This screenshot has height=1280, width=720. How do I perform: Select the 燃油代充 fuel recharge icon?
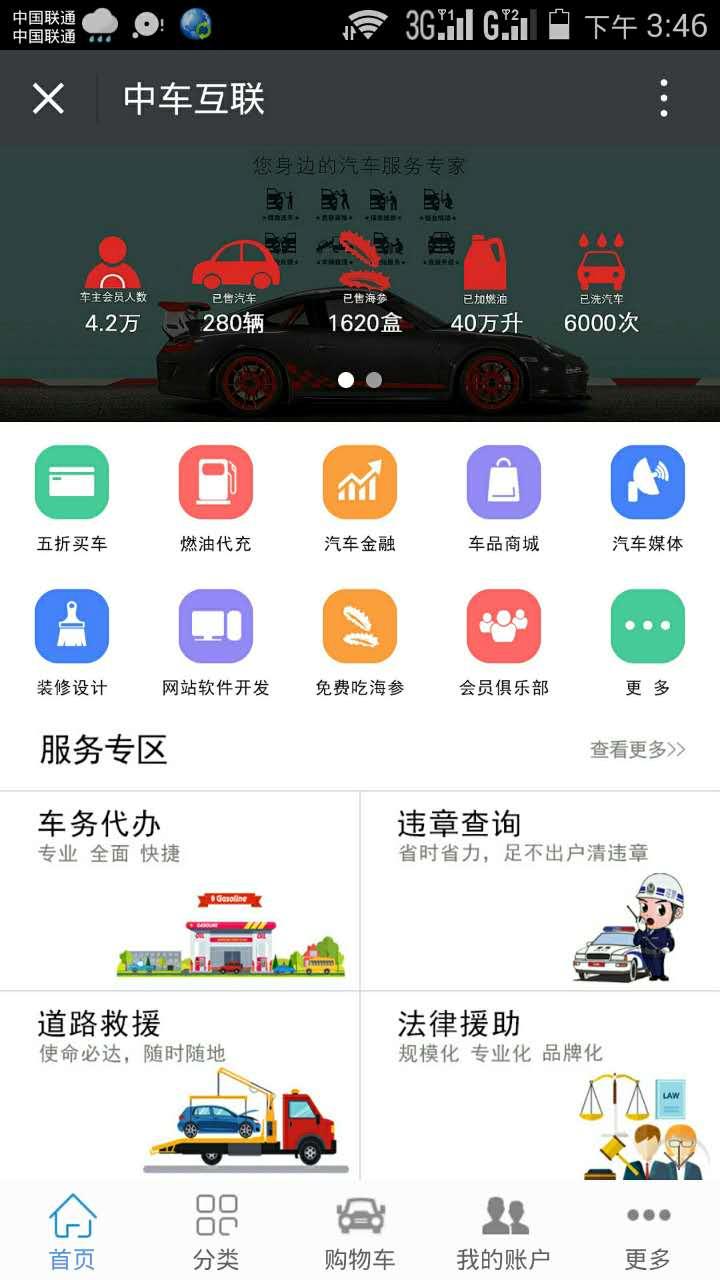[216, 481]
